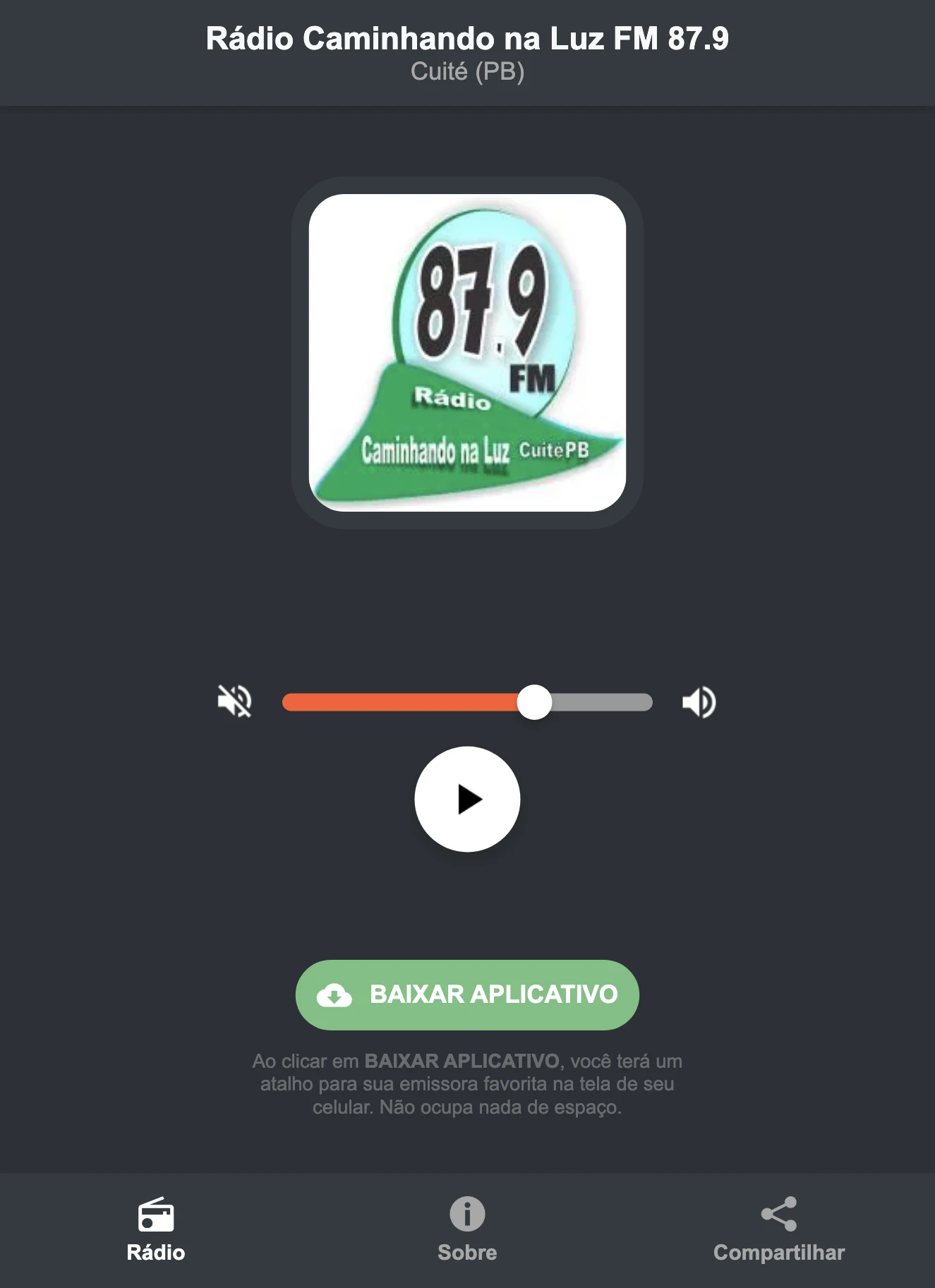Set volume to maximum via speaker icon
Image resolution: width=935 pixels, height=1288 pixels.
coord(699,702)
